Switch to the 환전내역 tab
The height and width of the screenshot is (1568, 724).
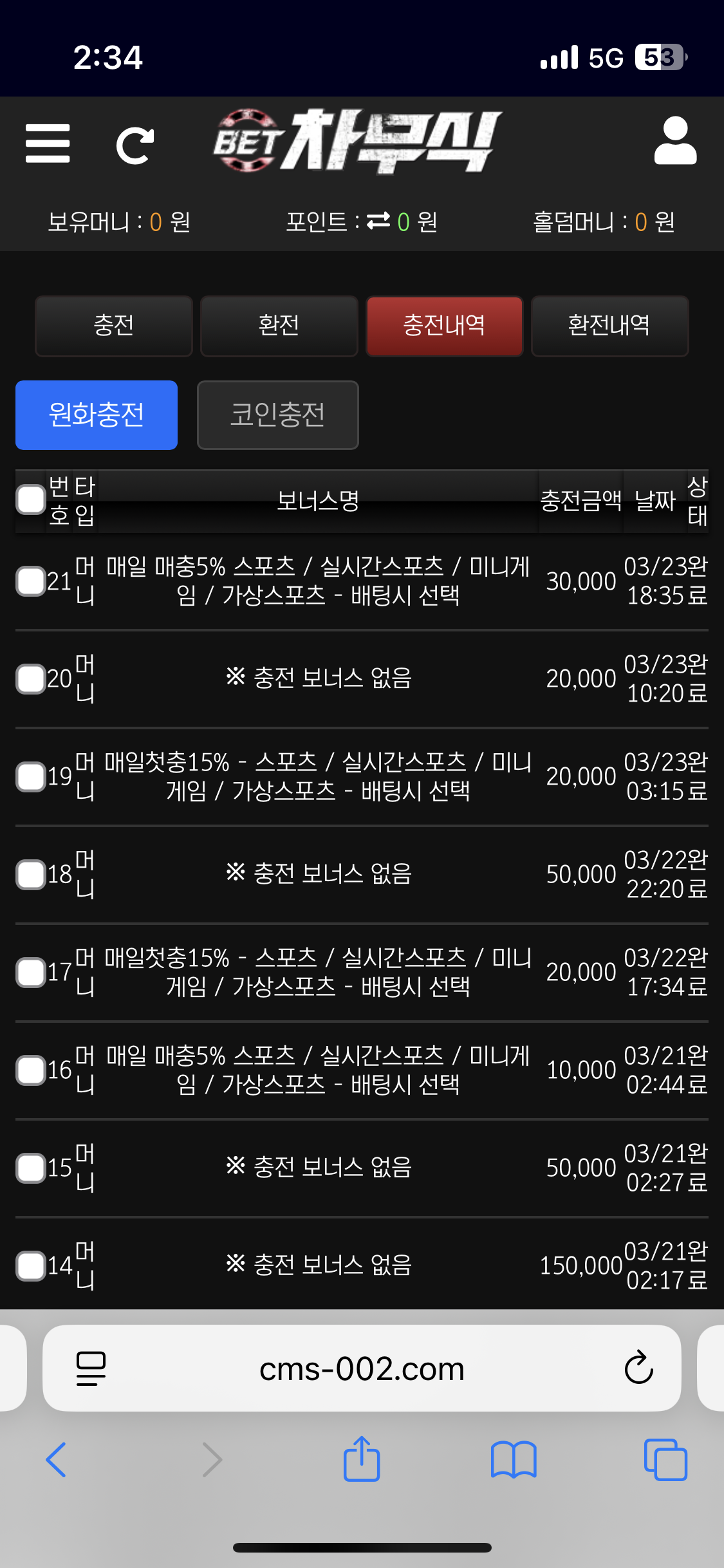point(609,326)
